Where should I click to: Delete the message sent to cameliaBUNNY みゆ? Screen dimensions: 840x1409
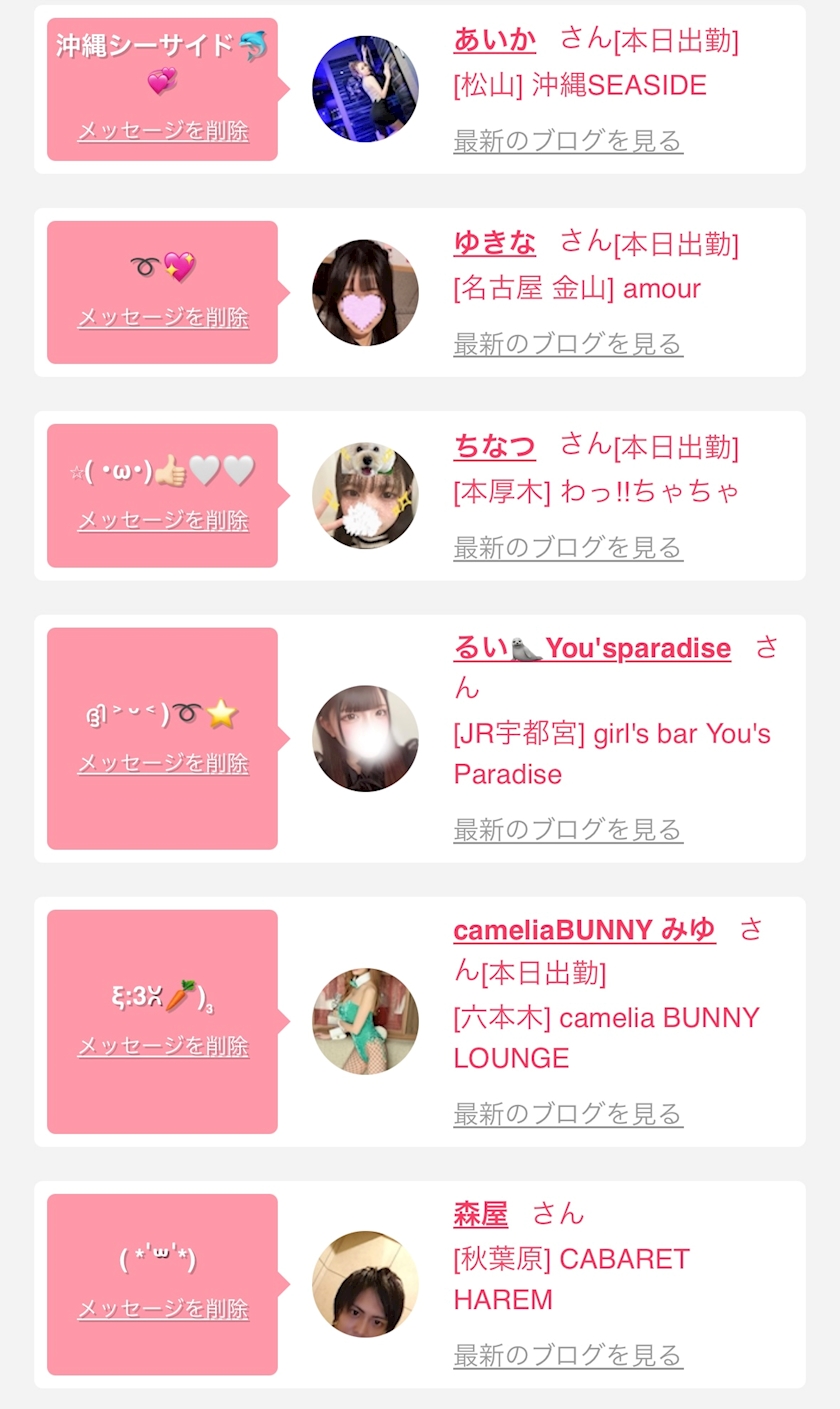[162, 1046]
